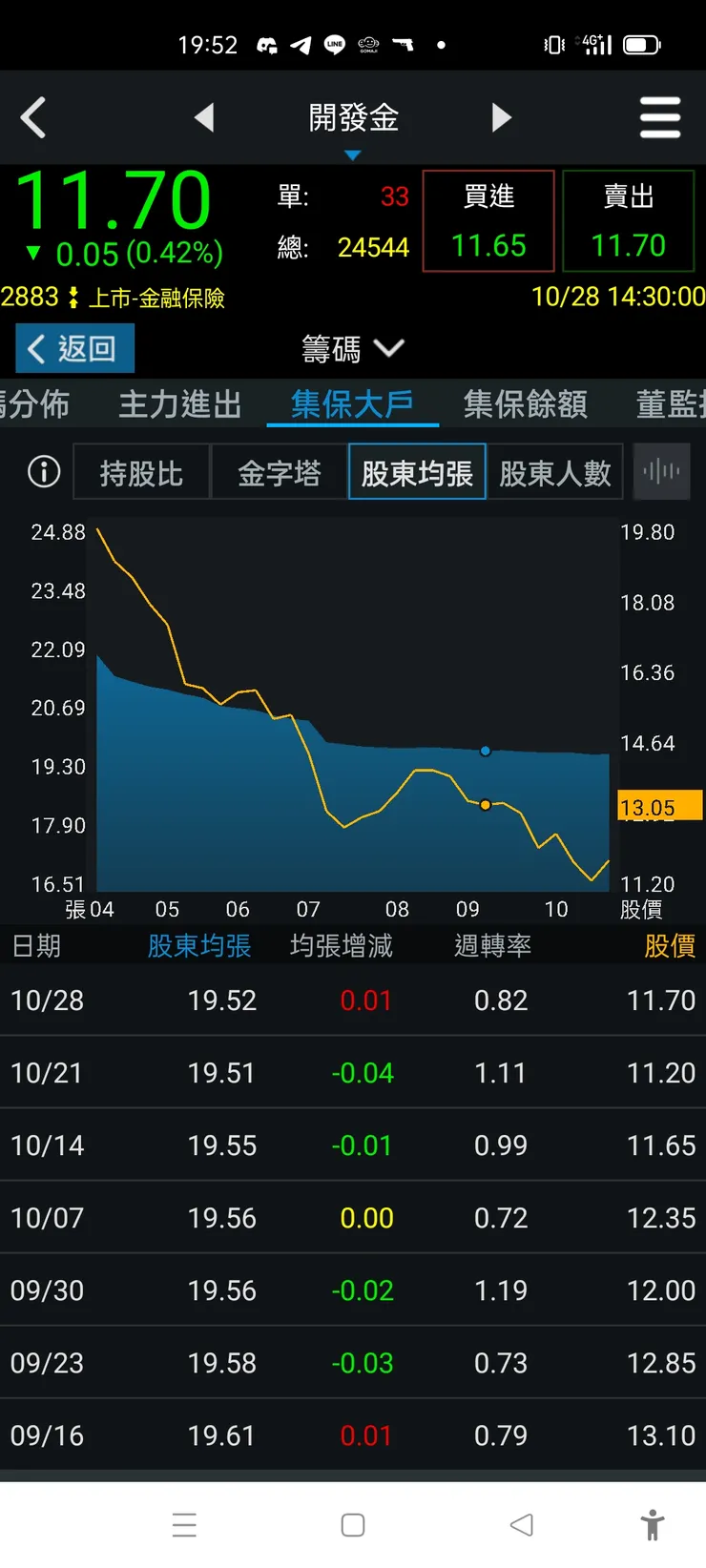The image size is (706, 1568).
Task: Switch to 股東人數 view
Action: pos(555,471)
